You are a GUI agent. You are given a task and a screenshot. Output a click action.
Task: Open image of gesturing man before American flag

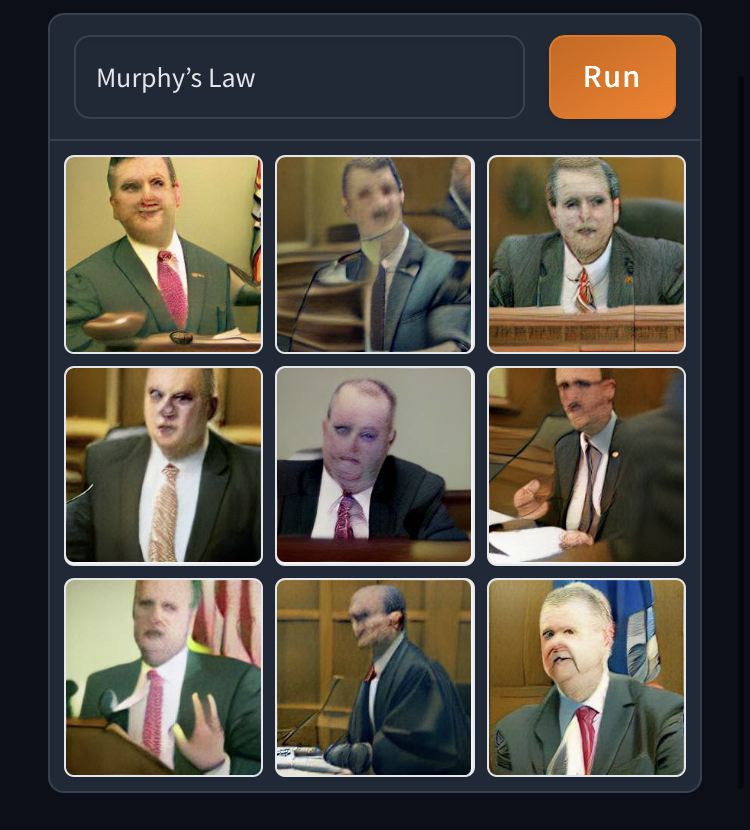[x=164, y=678]
